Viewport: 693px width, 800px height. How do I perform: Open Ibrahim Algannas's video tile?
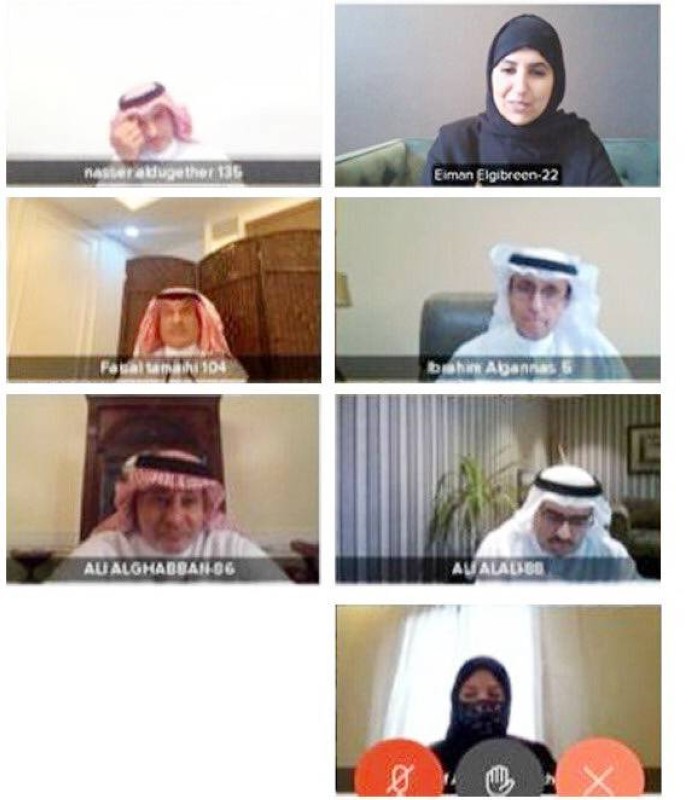[x=497, y=288]
